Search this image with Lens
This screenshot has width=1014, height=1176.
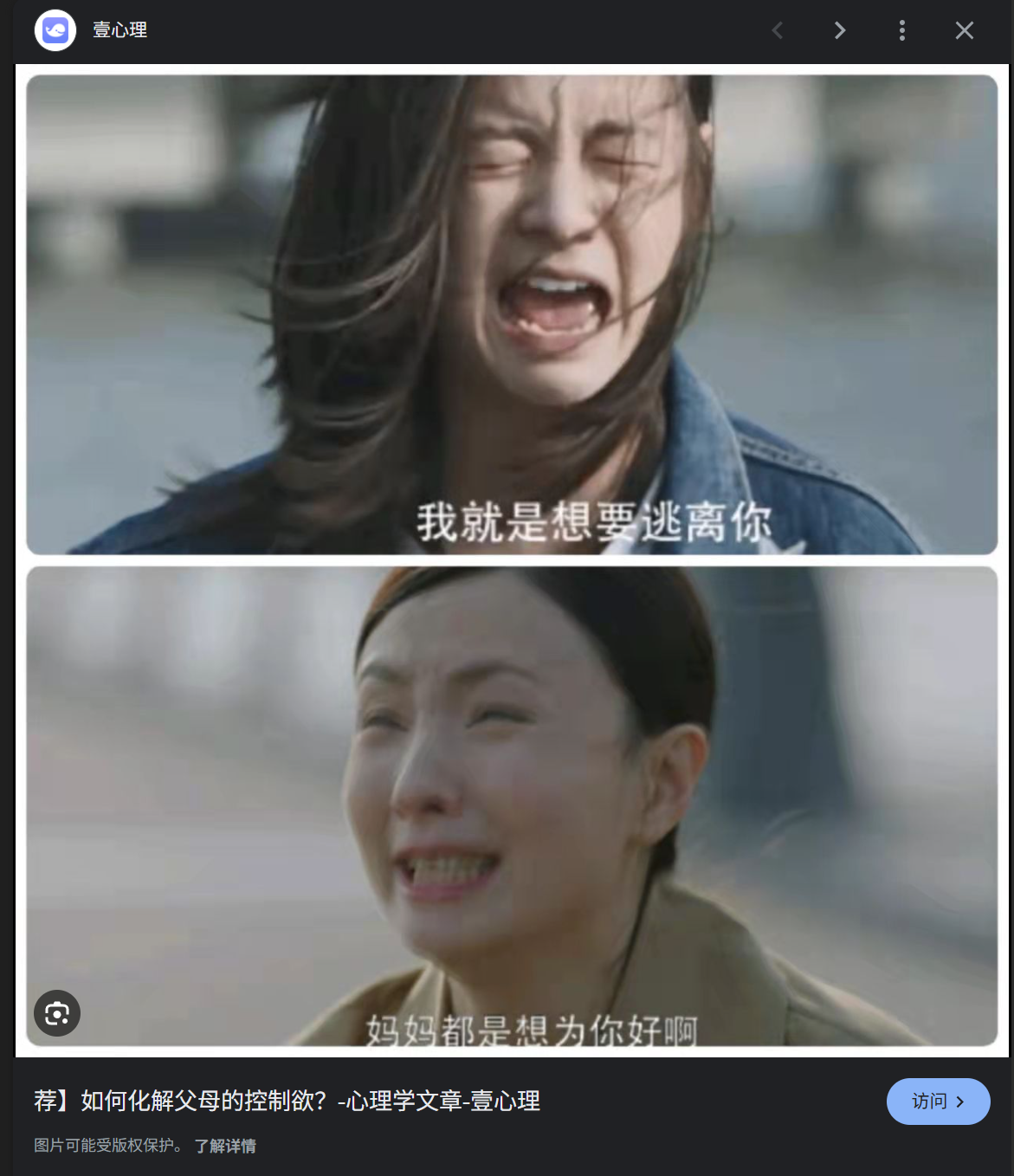[x=57, y=1013]
